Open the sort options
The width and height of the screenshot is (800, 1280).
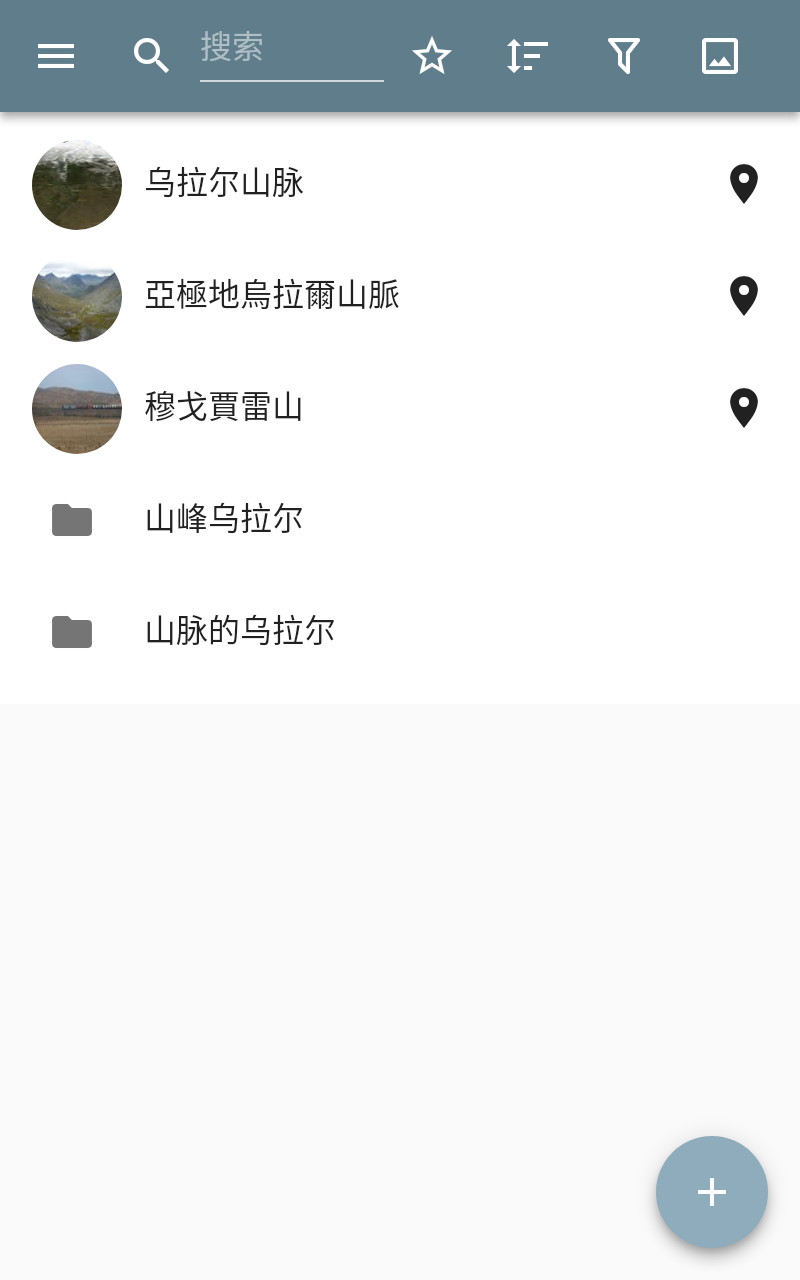527,56
